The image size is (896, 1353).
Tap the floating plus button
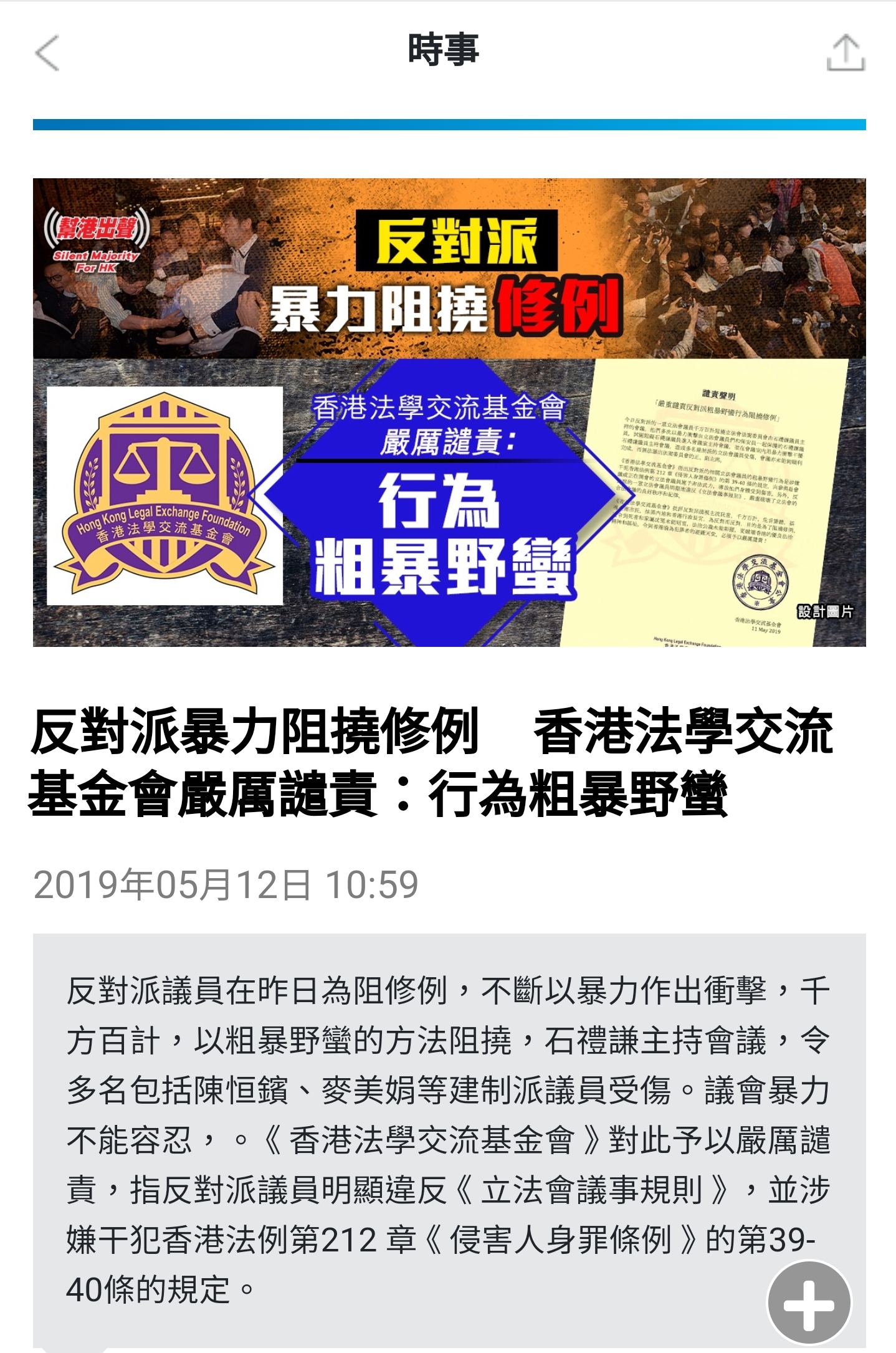click(x=809, y=1303)
